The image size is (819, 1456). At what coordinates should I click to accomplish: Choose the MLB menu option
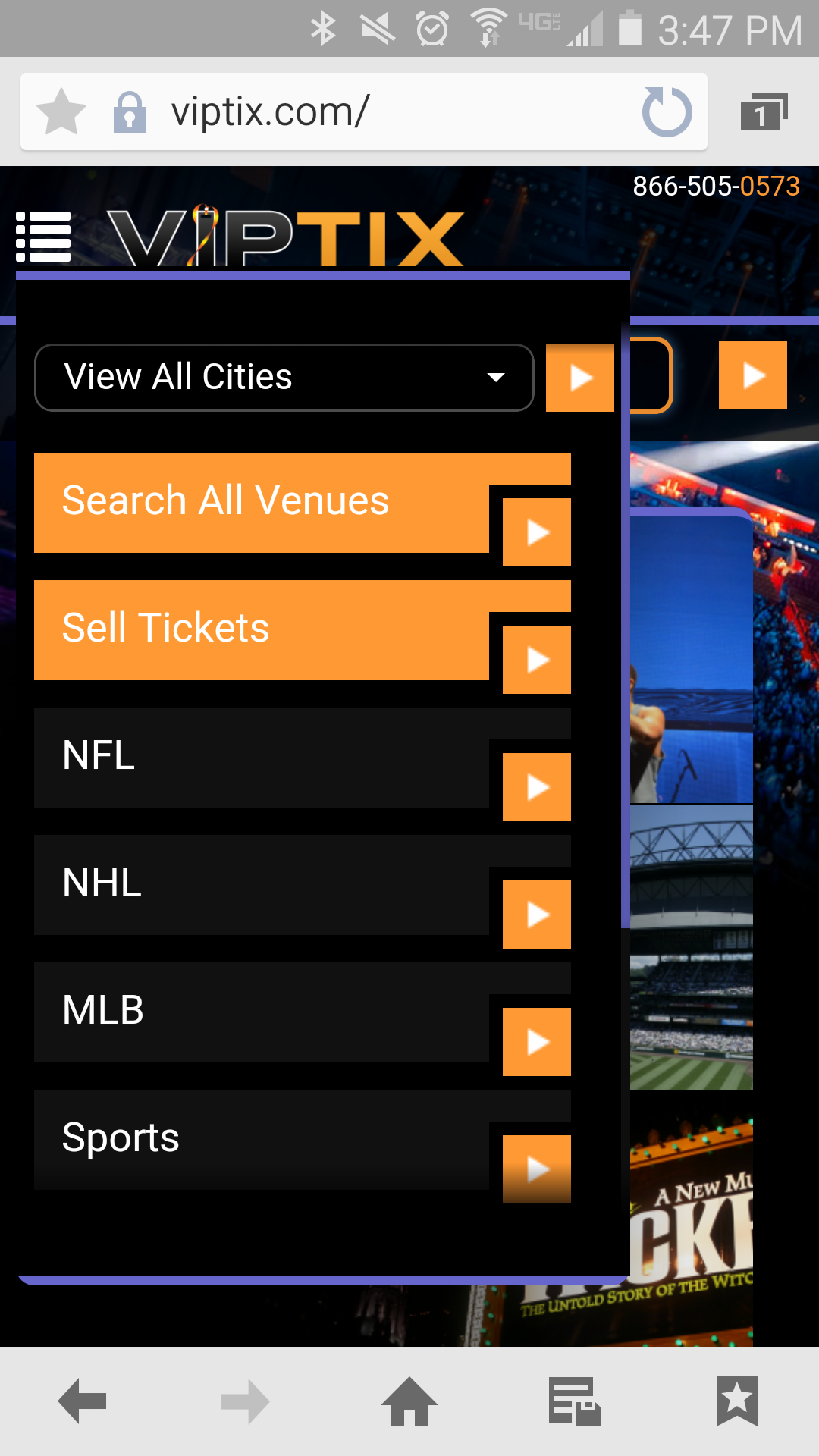pos(262,1012)
